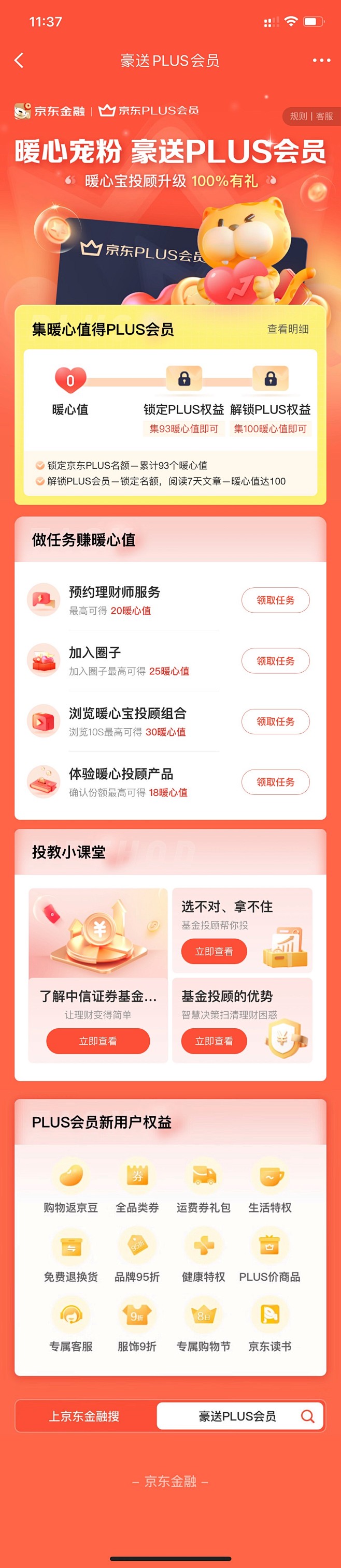341x1568 pixels.
Task: Select the 品牌95折 benefit
Action: point(137,1255)
